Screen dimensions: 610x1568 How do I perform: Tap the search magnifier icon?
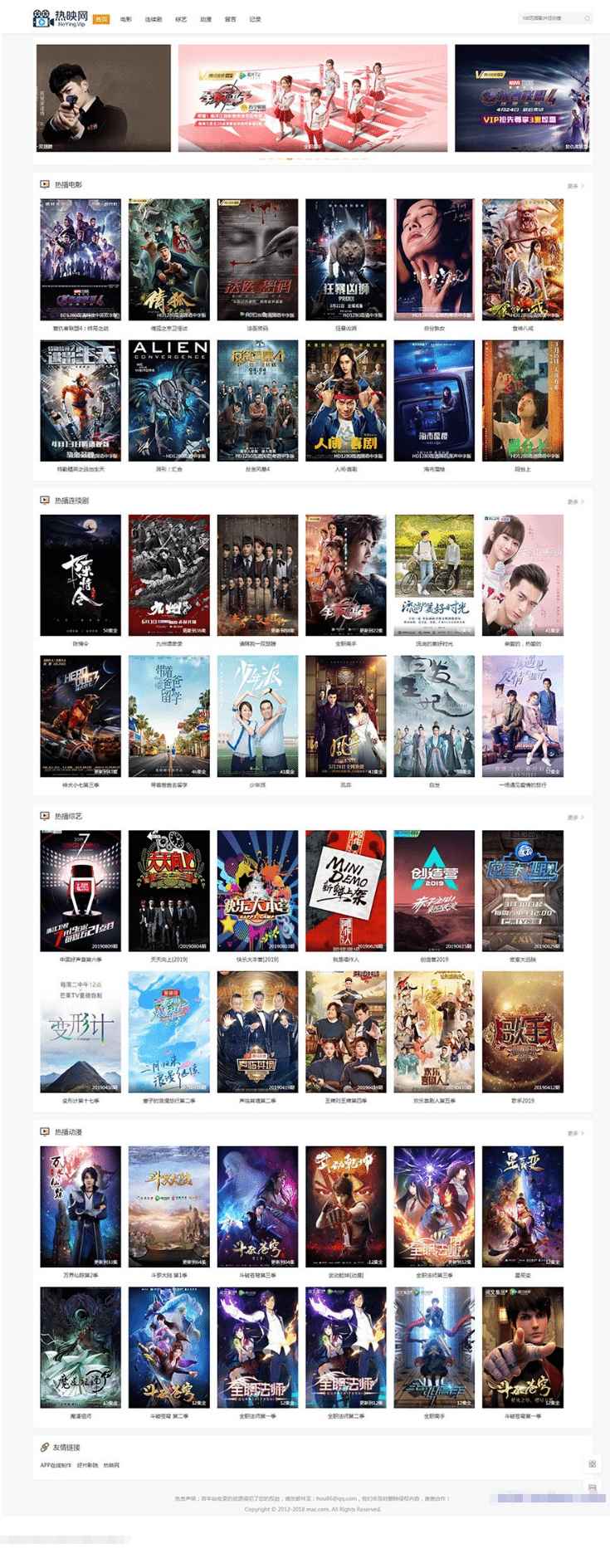[587, 18]
